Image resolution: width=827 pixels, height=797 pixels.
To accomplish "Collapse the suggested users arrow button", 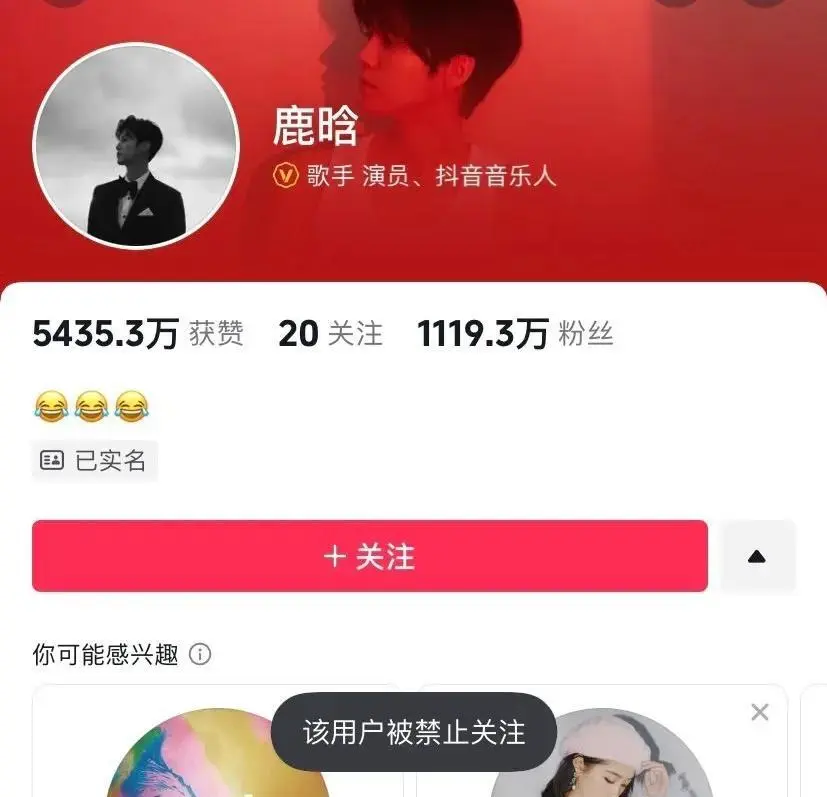I will click(757, 556).
